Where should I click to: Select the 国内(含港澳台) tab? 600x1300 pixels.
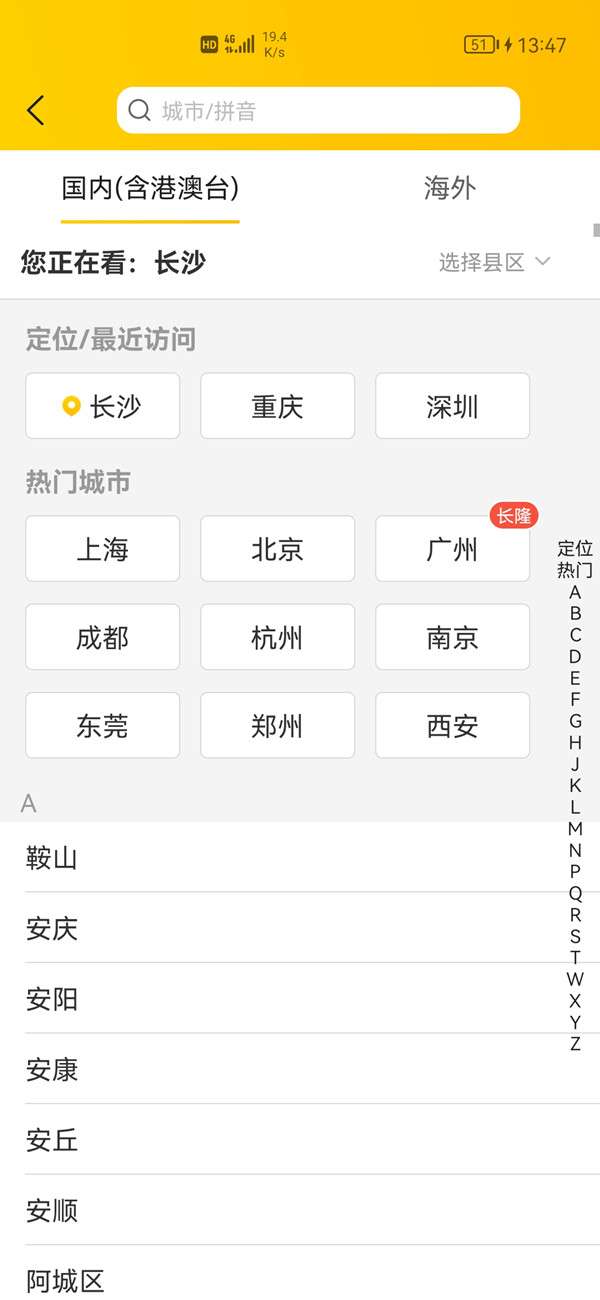(150, 188)
